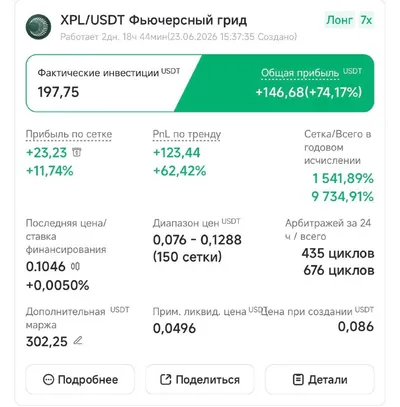The width and height of the screenshot is (400, 407).
Task: Show the Прибыль по сетке explanation
Action: pyautogui.click(x=69, y=134)
